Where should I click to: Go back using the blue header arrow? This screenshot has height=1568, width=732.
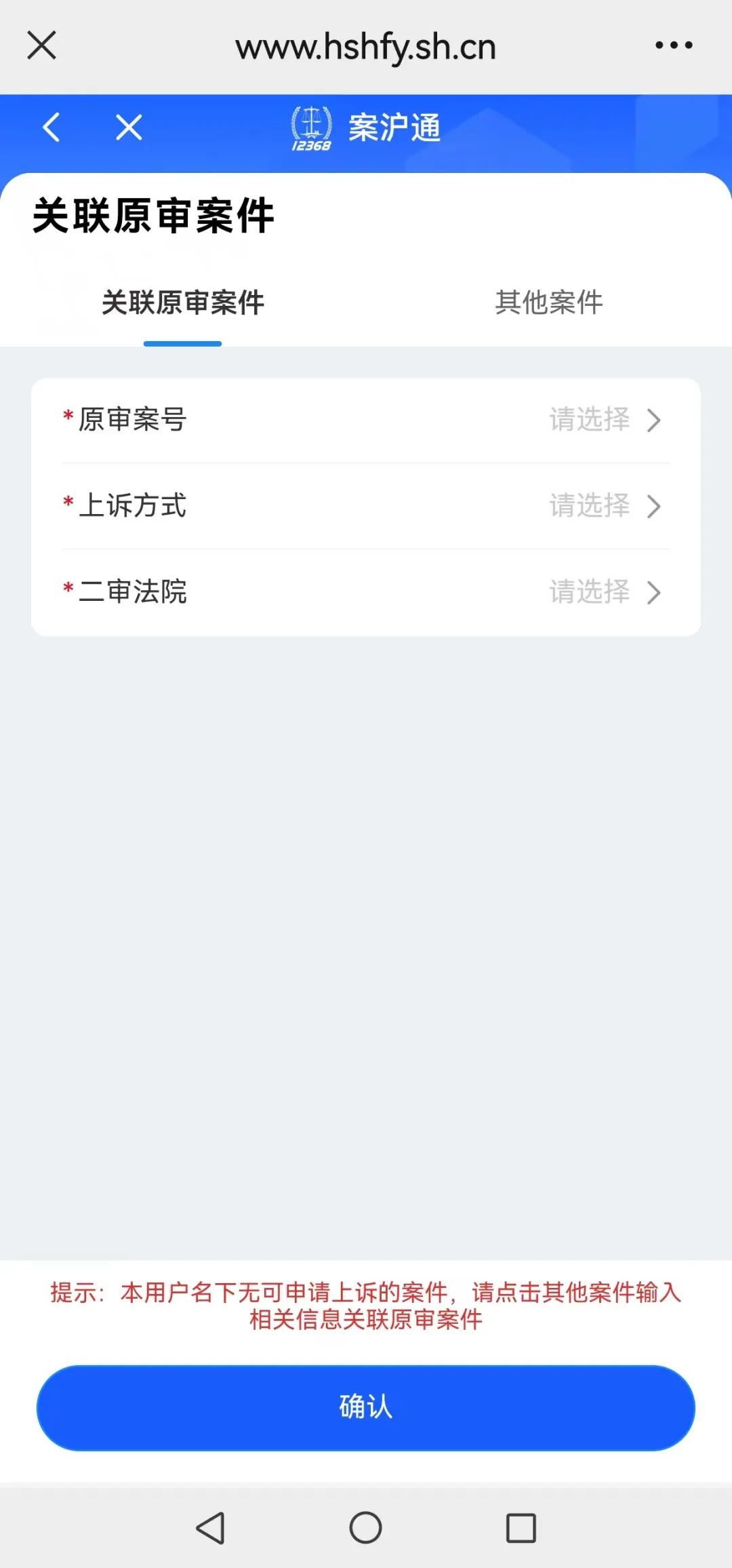[x=52, y=127]
